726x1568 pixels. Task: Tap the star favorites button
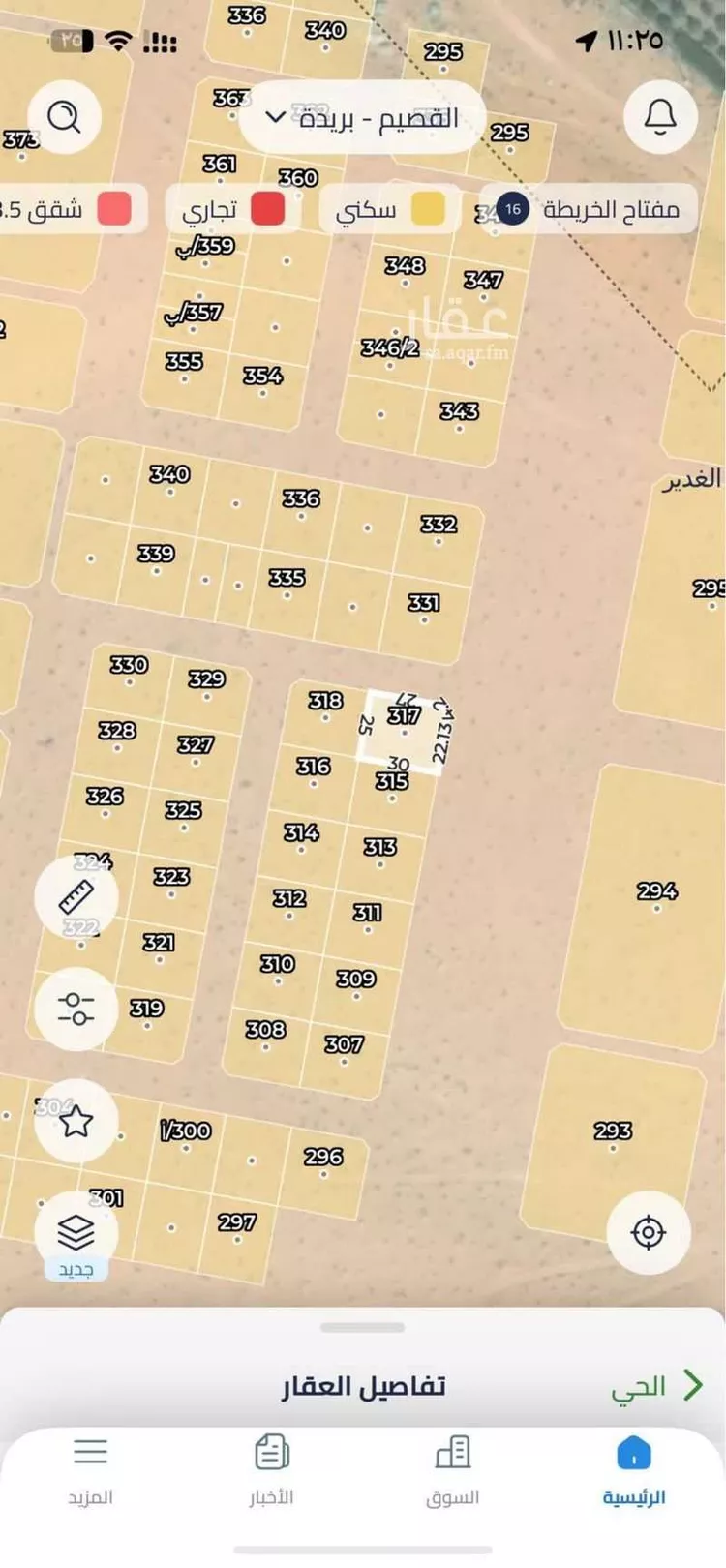click(76, 1121)
